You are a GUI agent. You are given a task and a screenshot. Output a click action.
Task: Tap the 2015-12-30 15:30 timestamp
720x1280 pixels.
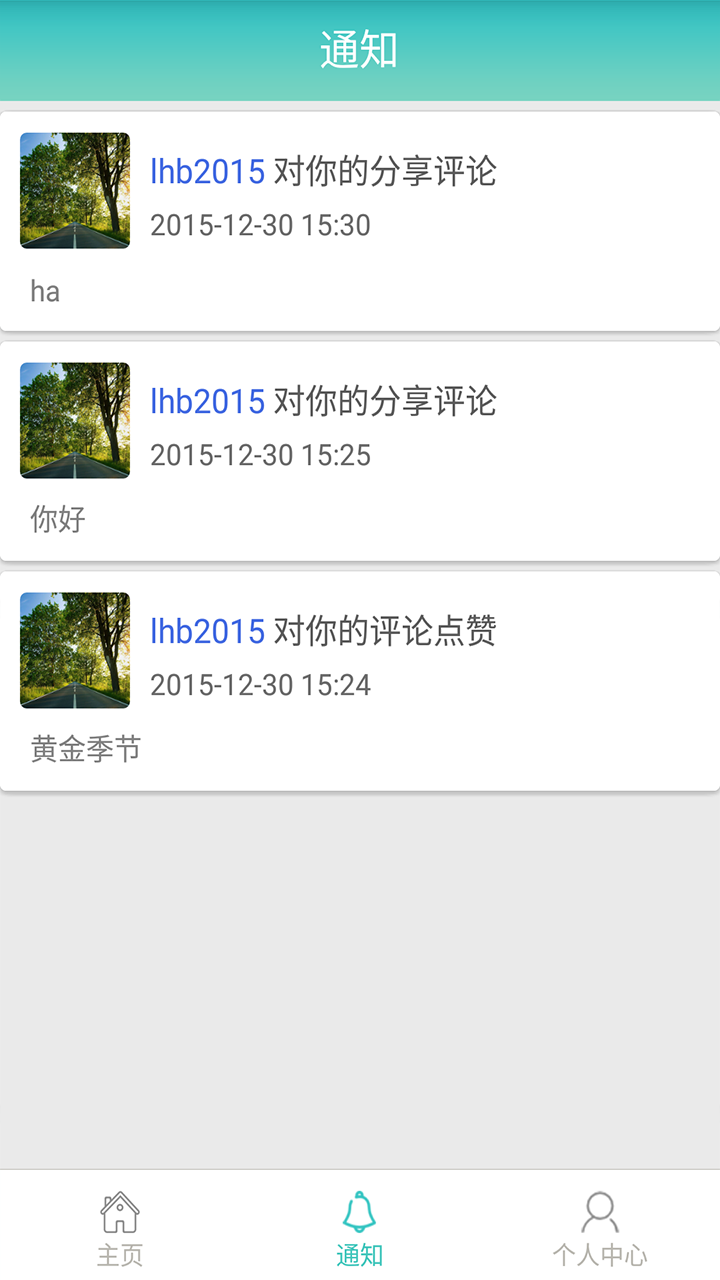point(262,225)
